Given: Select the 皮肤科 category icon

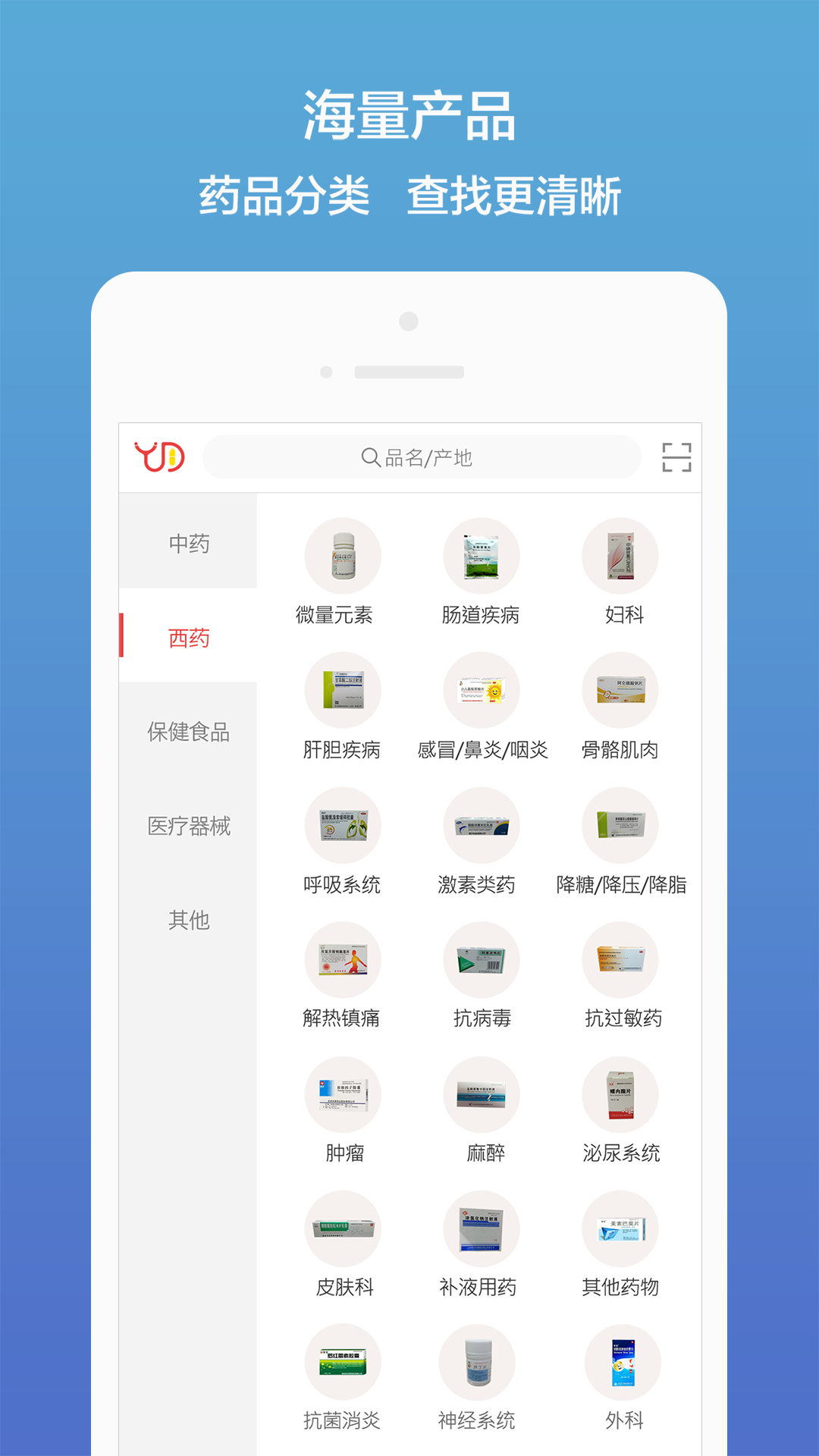Looking at the screenshot, I should [344, 1227].
